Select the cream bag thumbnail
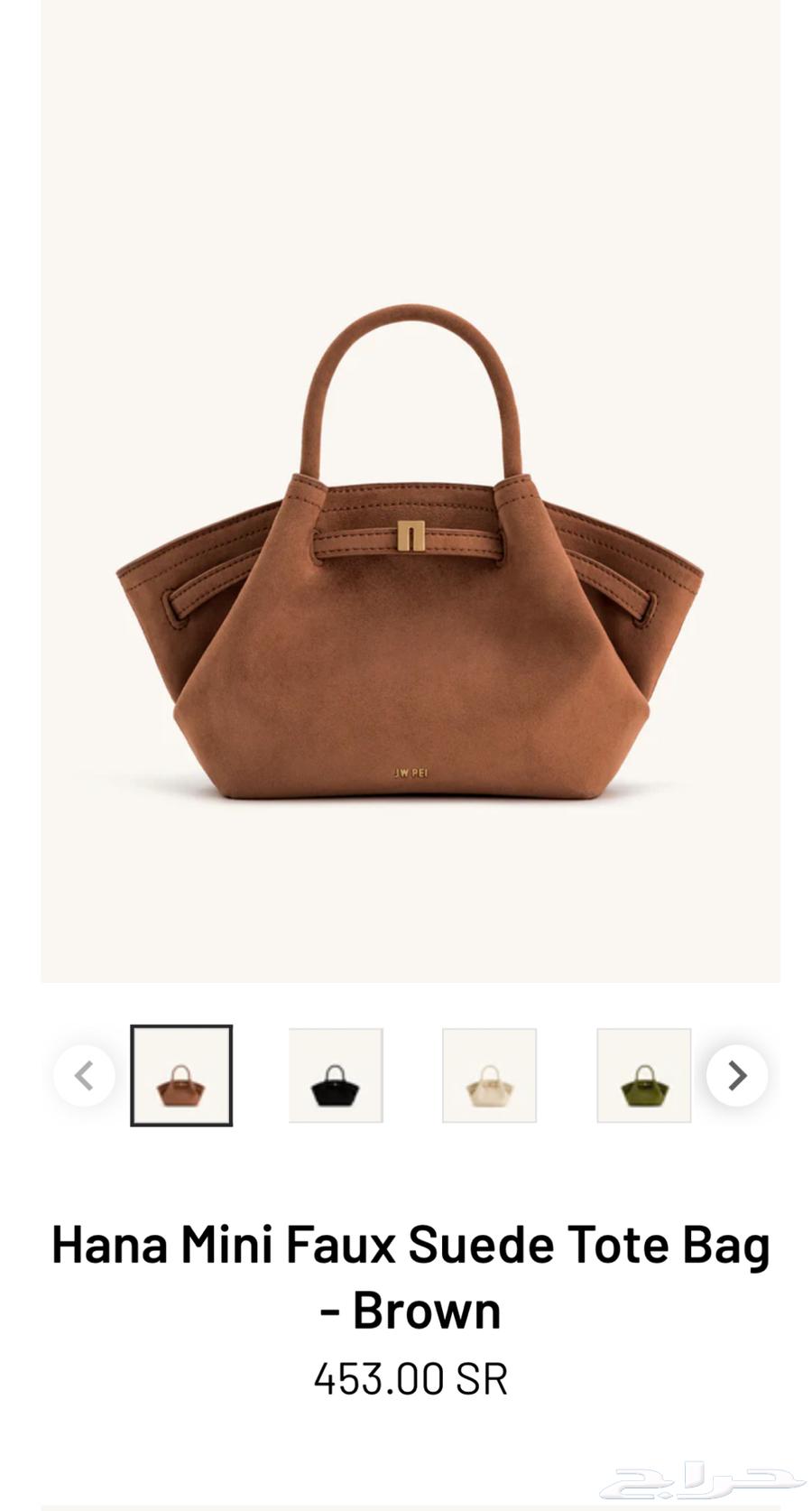 click(x=489, y=1075)
